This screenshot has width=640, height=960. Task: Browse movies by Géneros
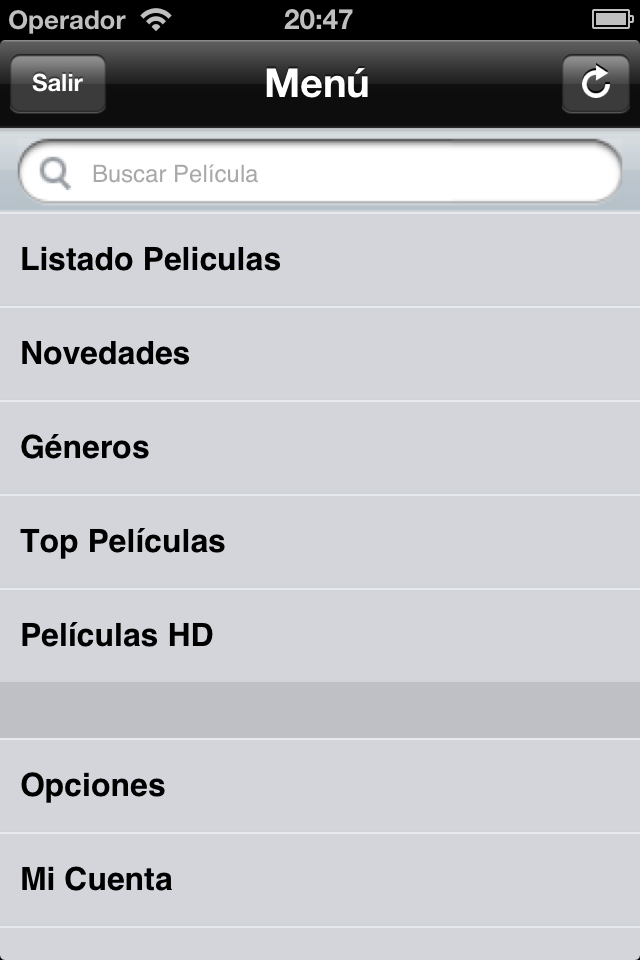tap(320, 448)
